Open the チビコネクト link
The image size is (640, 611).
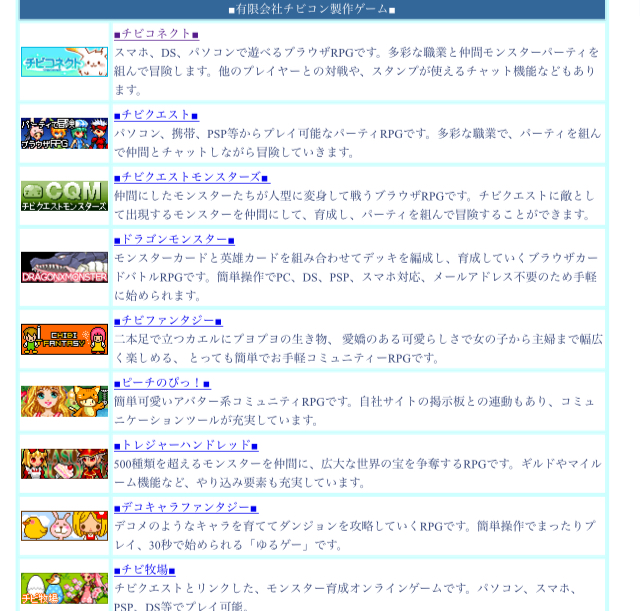156,34
